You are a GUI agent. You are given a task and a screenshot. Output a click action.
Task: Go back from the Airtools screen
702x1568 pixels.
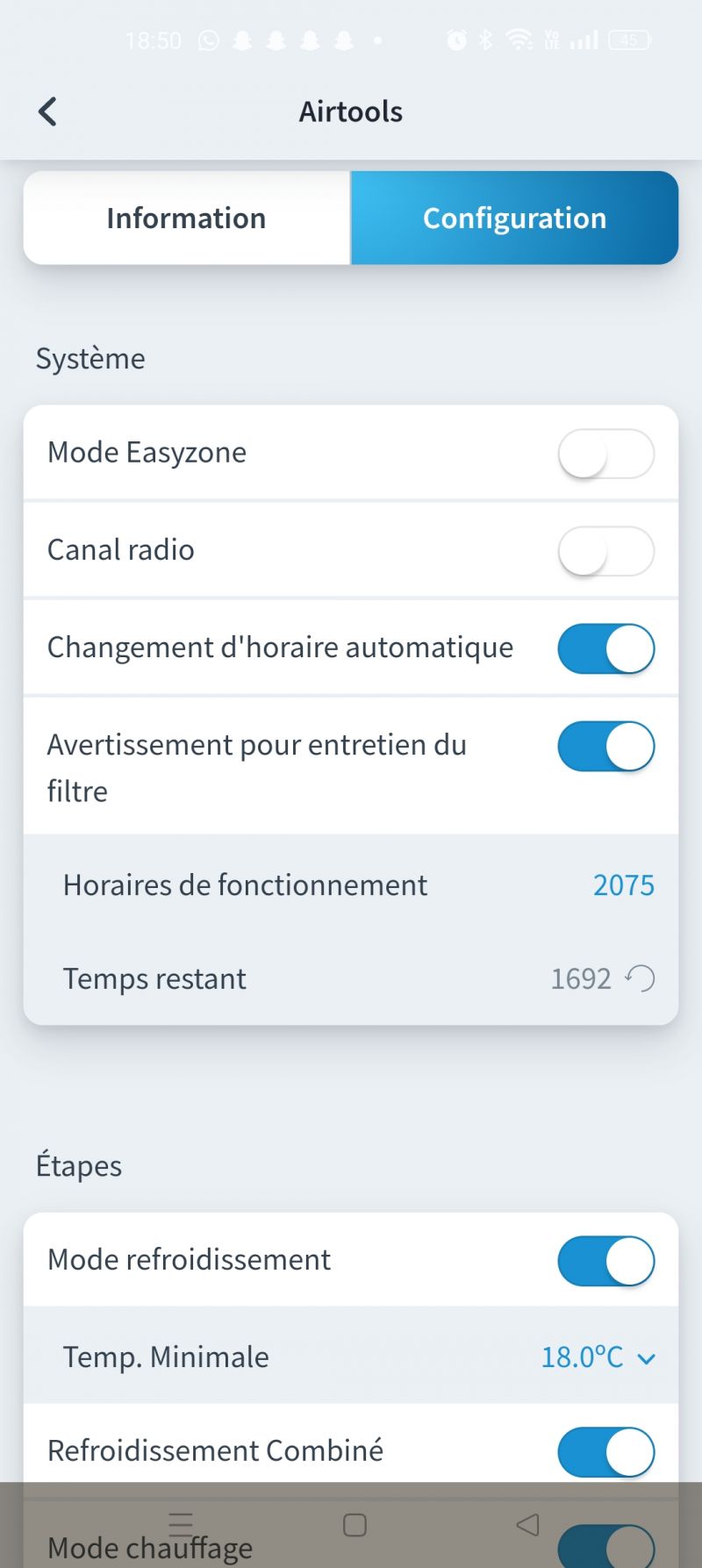47,111
